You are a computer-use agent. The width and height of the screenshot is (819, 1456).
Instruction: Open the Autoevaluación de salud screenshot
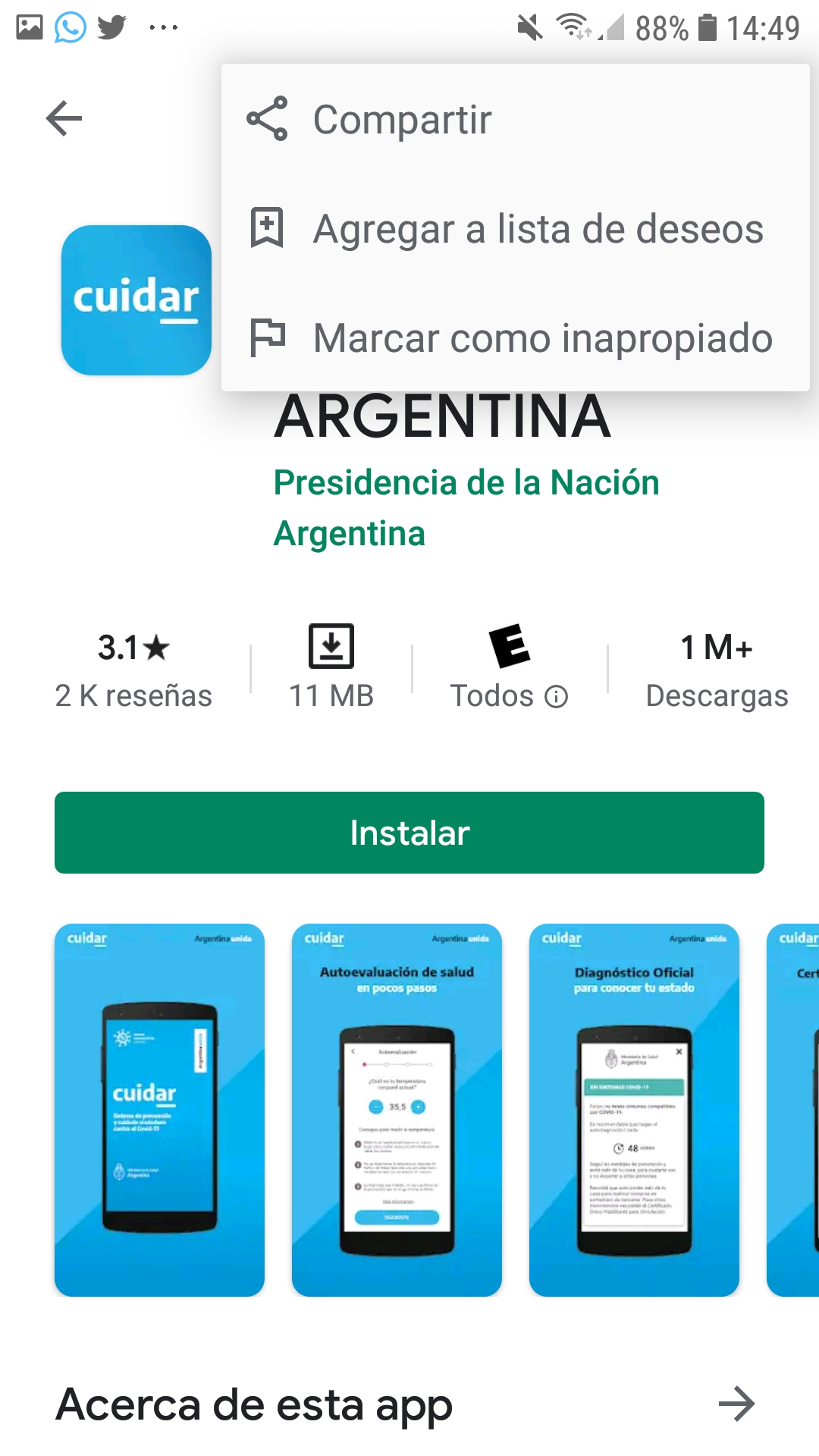[397, 1110]
